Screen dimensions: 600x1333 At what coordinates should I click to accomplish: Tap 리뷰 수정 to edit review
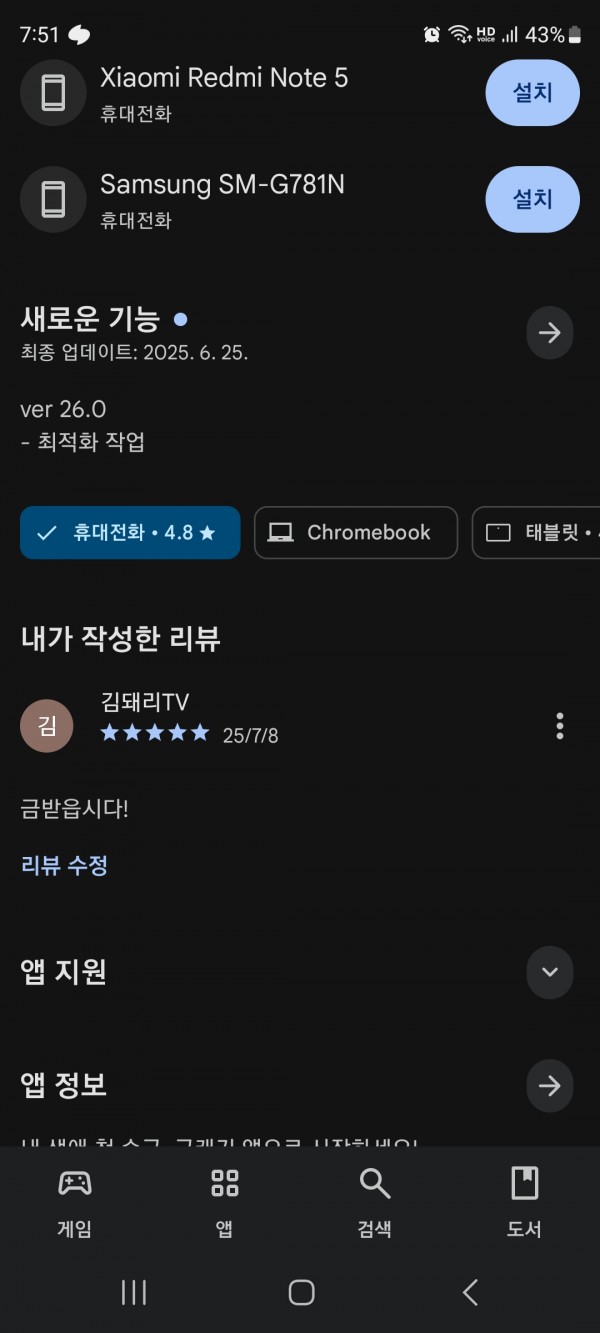64,866
